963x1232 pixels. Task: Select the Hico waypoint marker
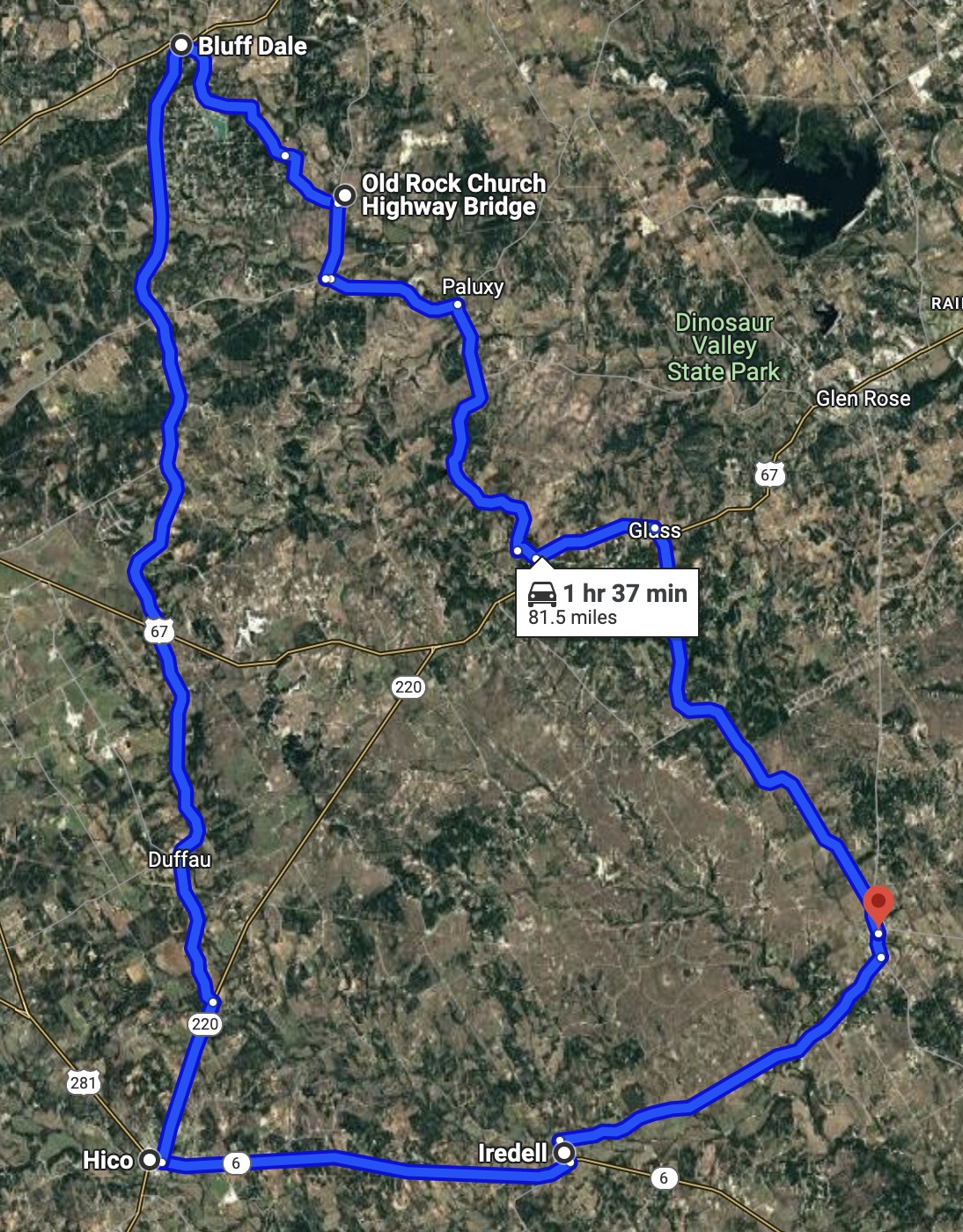[152, 1159]
